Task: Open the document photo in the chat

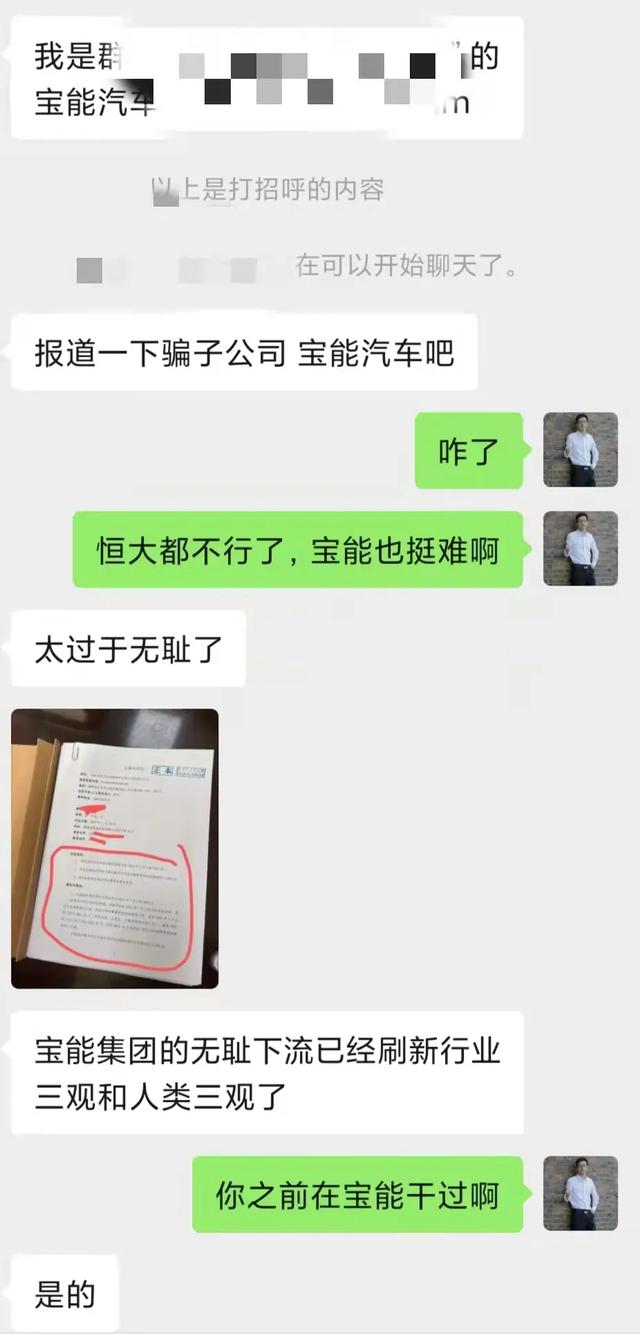Action: (x=115, y=848)
